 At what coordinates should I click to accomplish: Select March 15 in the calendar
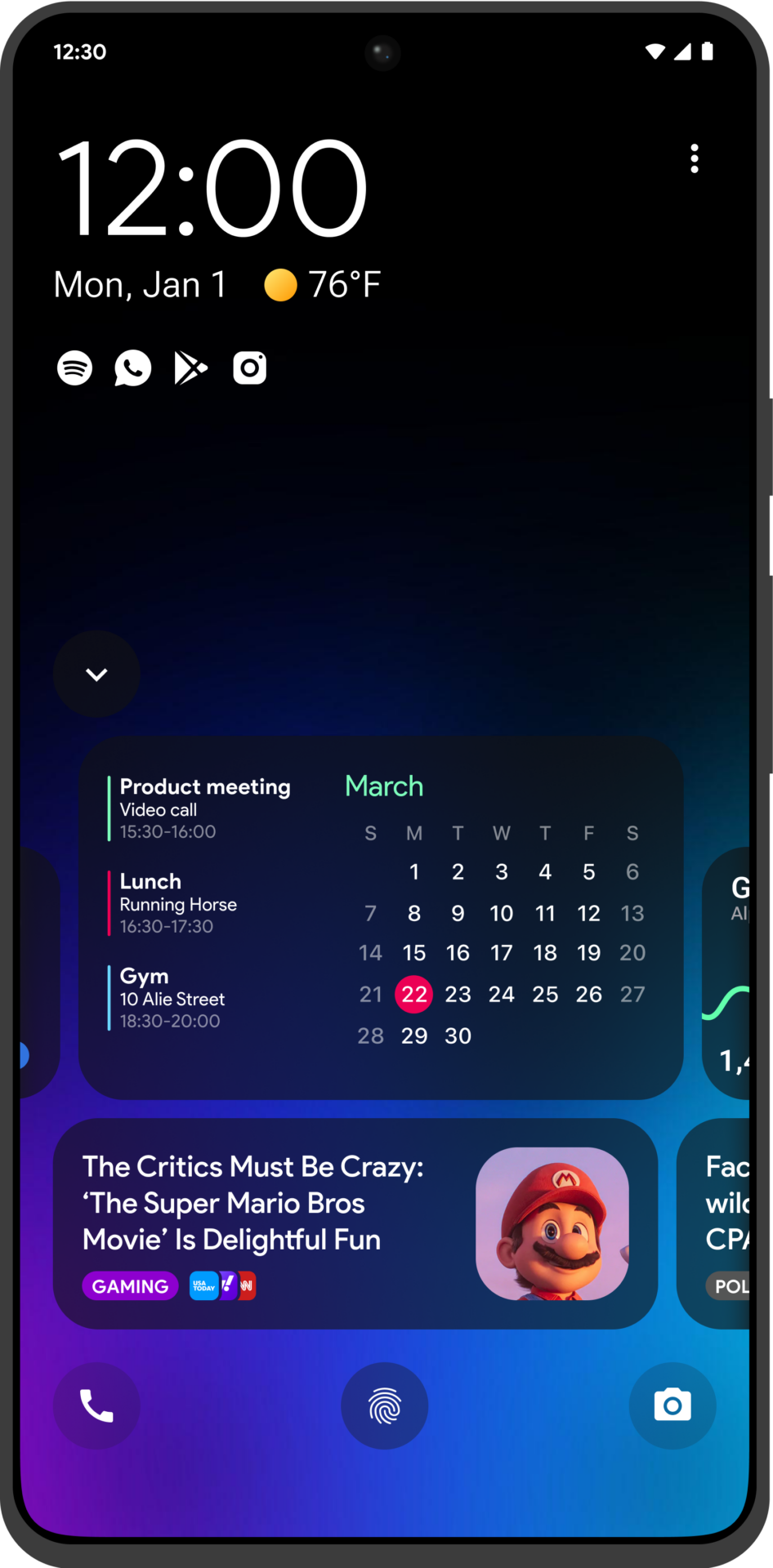pyautogui.click(x=414, y=953)
